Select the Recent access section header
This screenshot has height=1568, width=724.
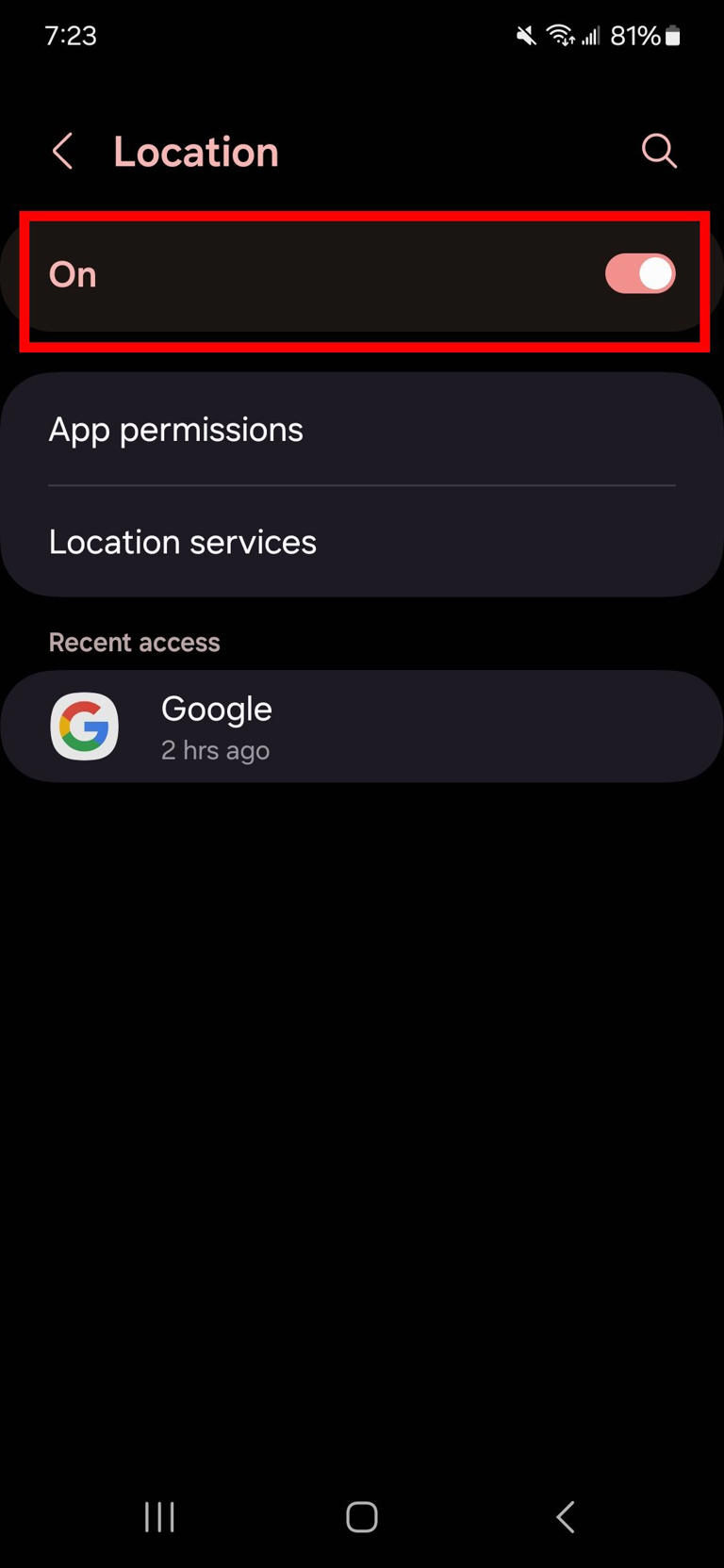(x=134, y=642)
